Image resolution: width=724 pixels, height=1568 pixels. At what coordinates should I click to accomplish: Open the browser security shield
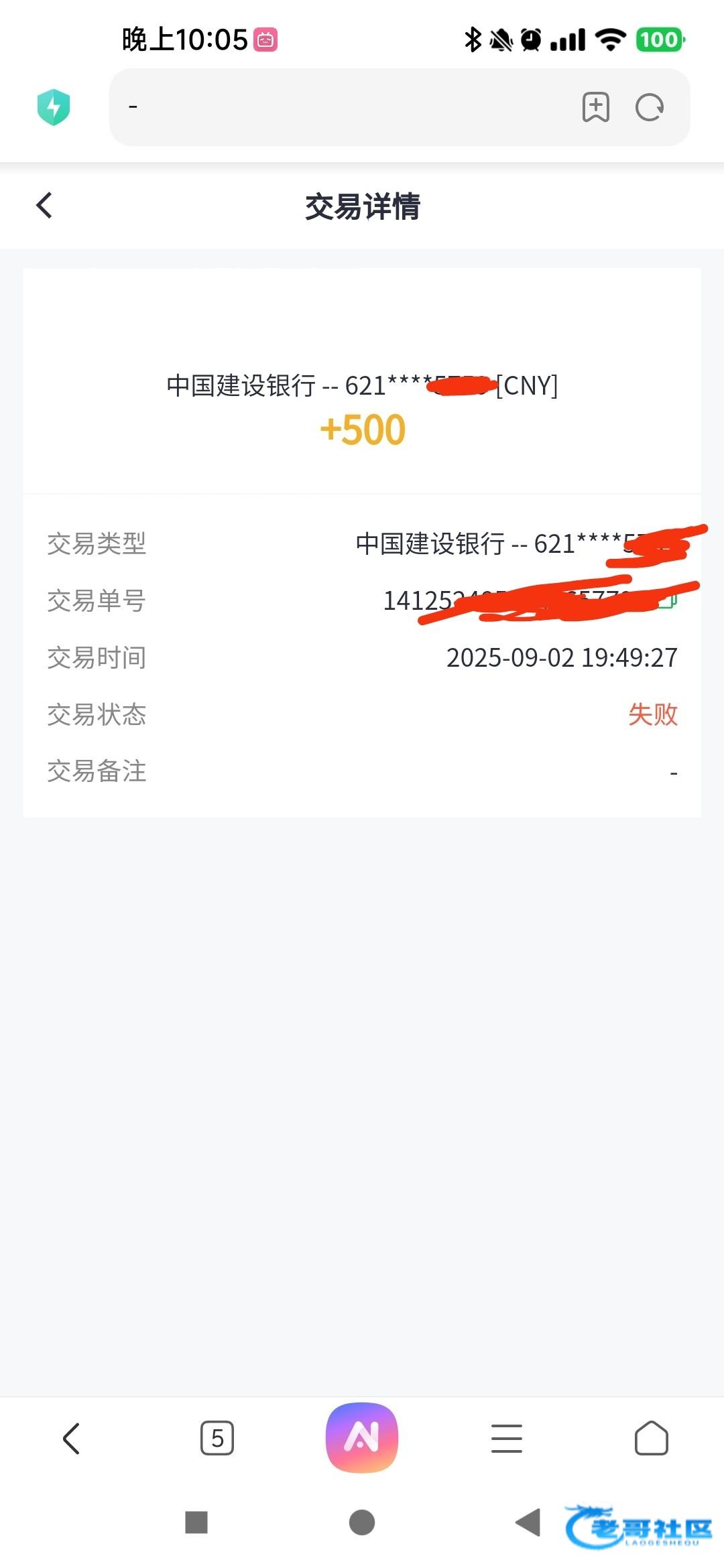coord(54,107)
